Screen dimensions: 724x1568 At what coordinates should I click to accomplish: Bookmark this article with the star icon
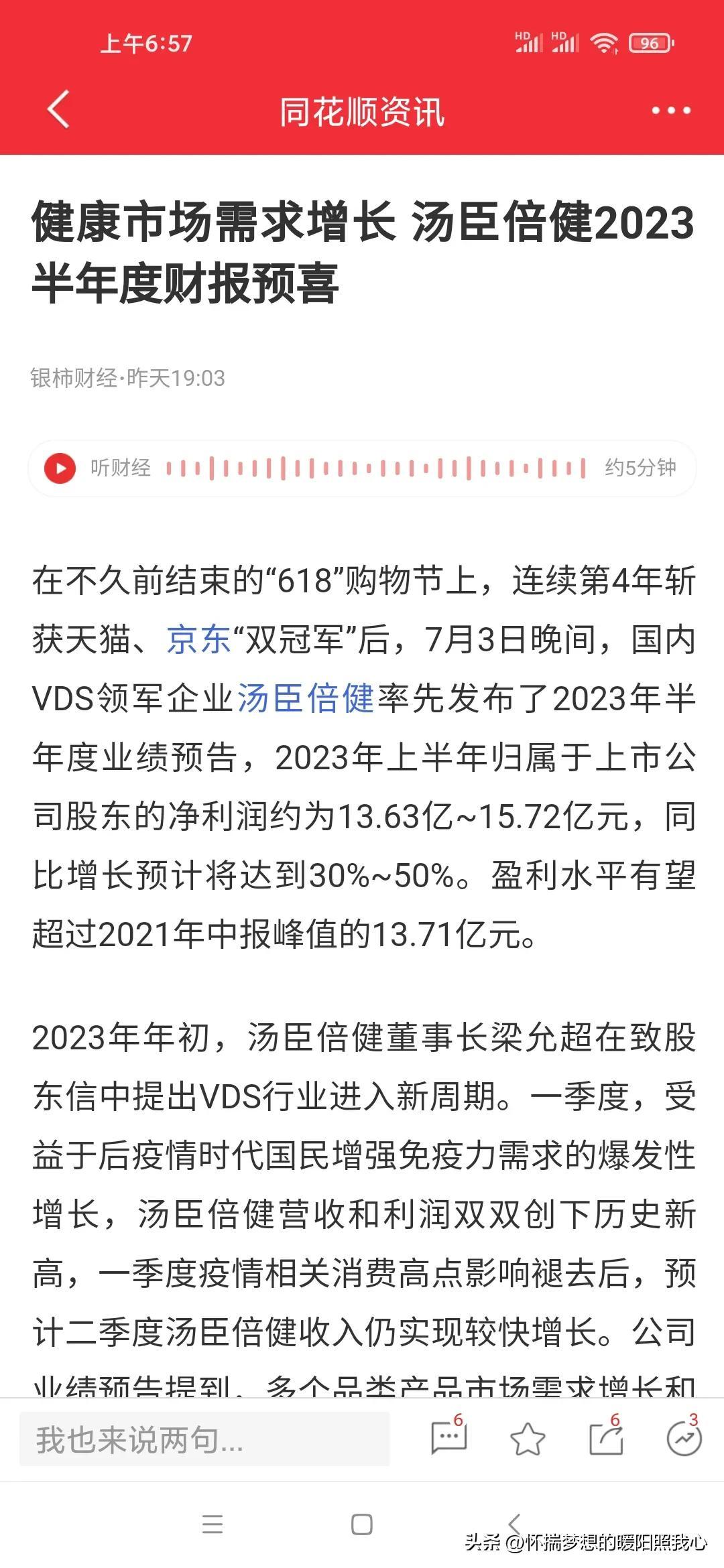[528, 1439]
